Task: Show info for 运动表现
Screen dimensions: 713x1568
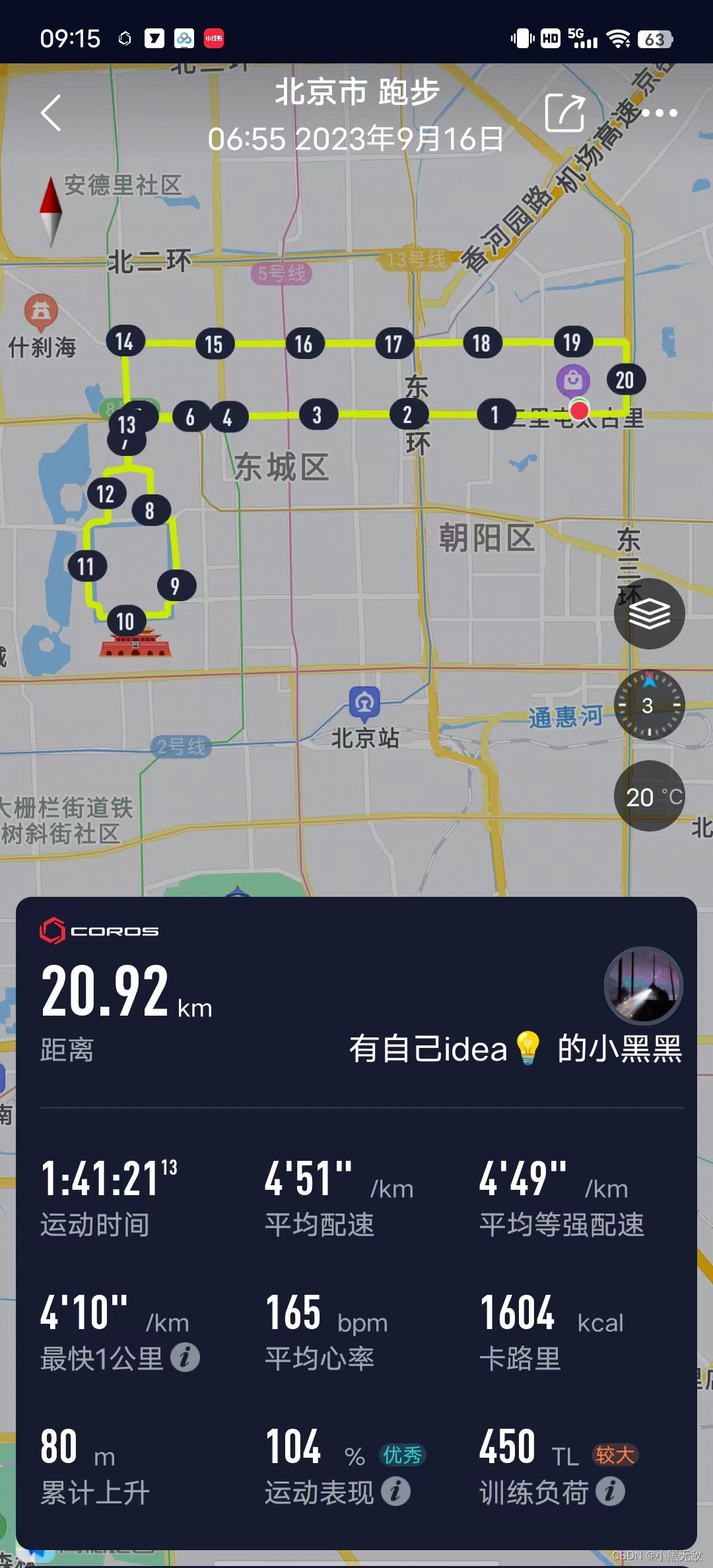Action: point(396,1491)
